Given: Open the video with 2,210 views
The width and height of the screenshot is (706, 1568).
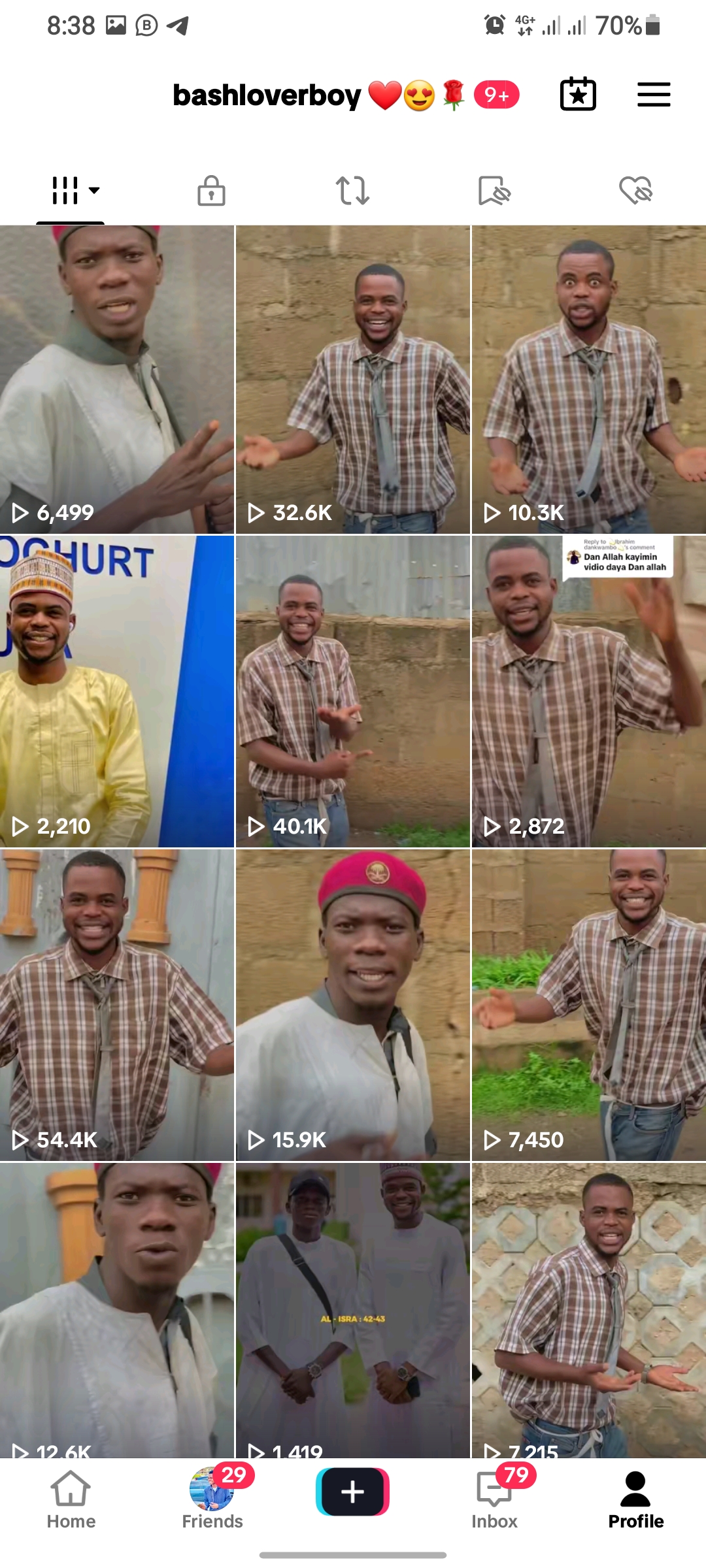Looking at the screenshot, I should click(x=116, y=691).
